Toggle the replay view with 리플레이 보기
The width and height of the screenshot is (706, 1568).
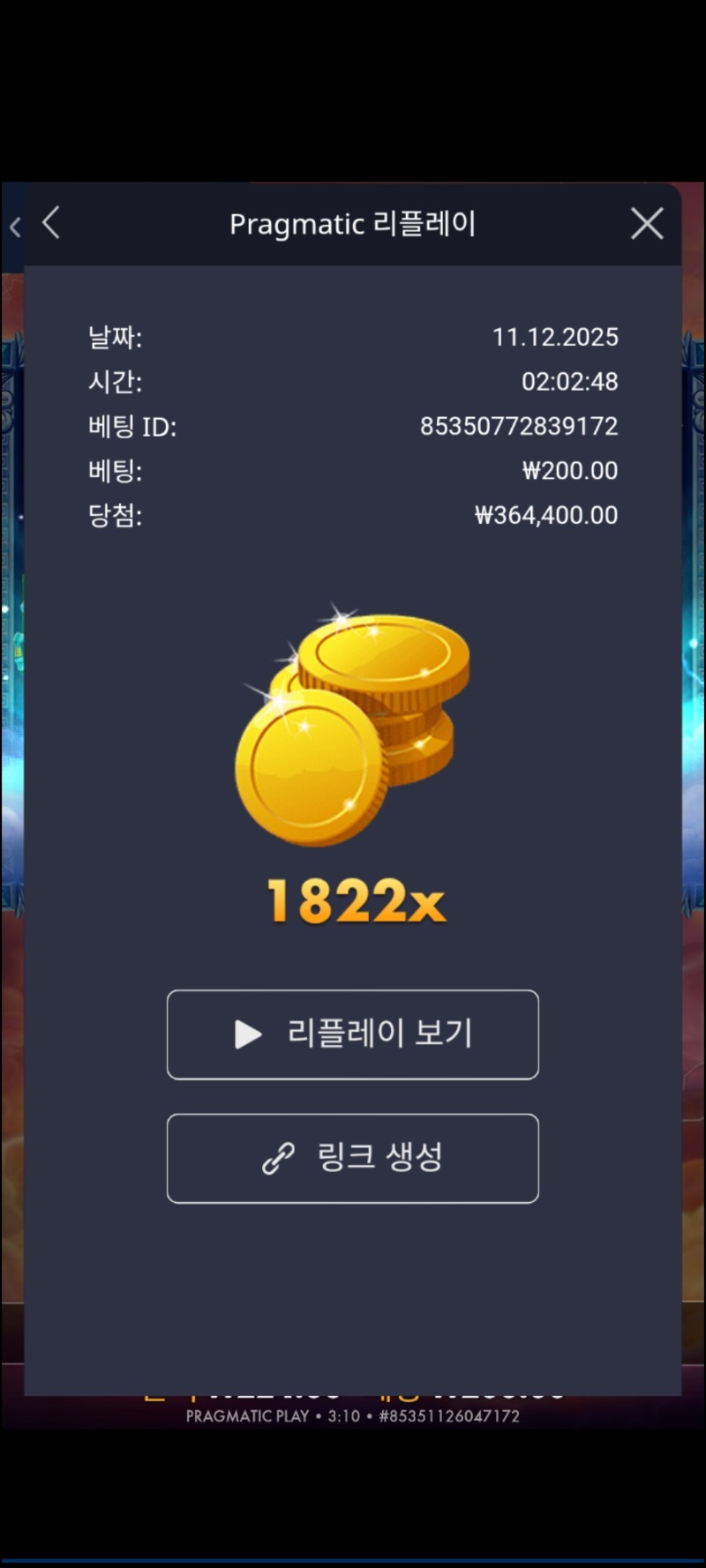tap(353, 1035)
